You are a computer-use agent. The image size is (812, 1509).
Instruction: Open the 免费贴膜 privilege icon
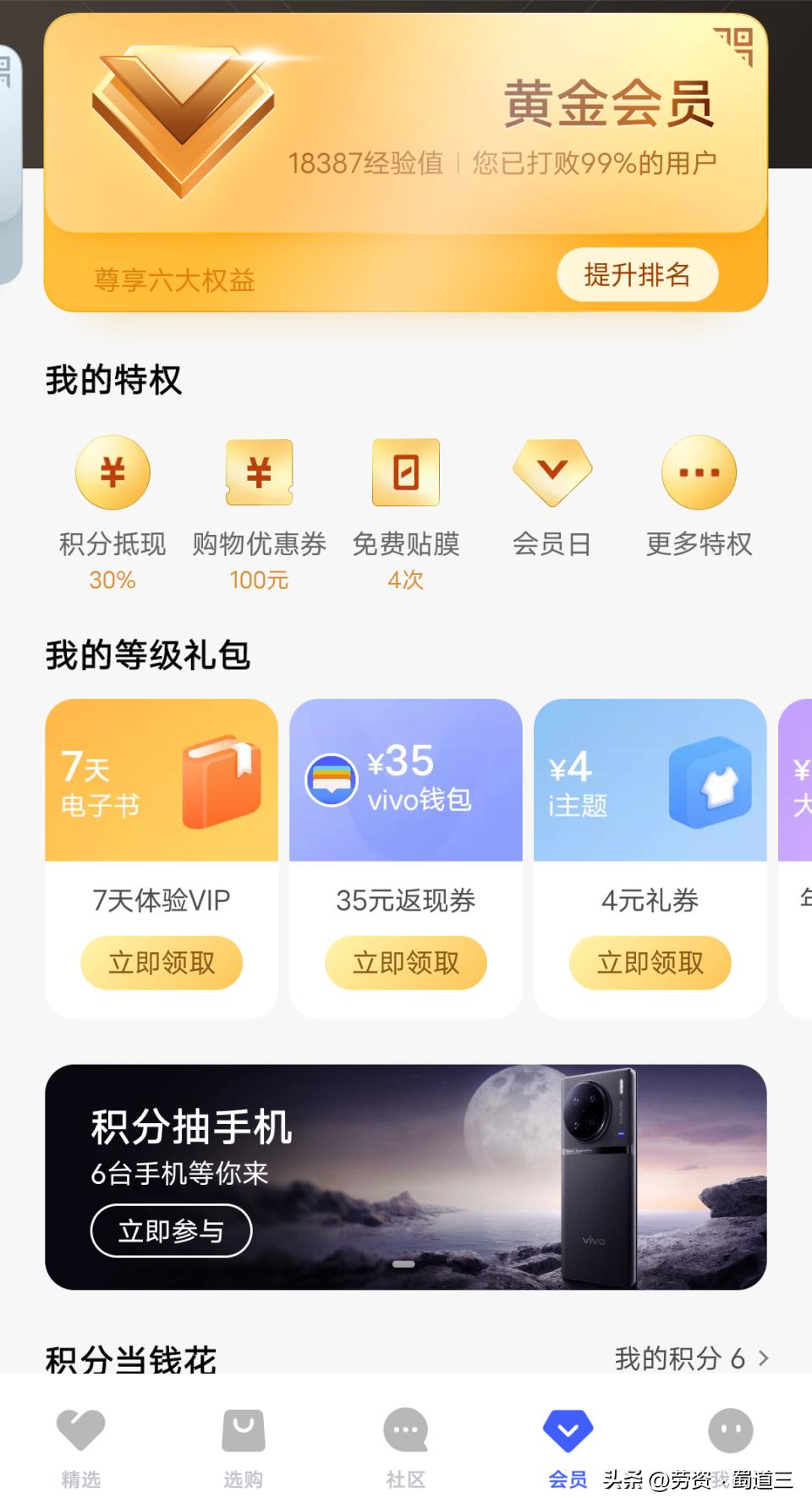click(406, 473)
